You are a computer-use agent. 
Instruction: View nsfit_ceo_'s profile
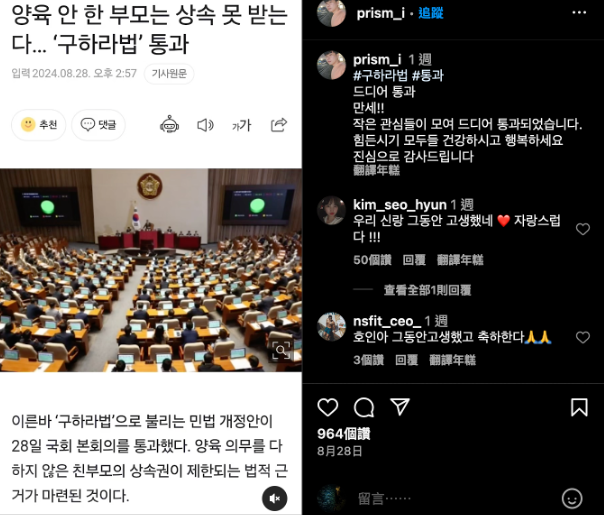point(387,320)
